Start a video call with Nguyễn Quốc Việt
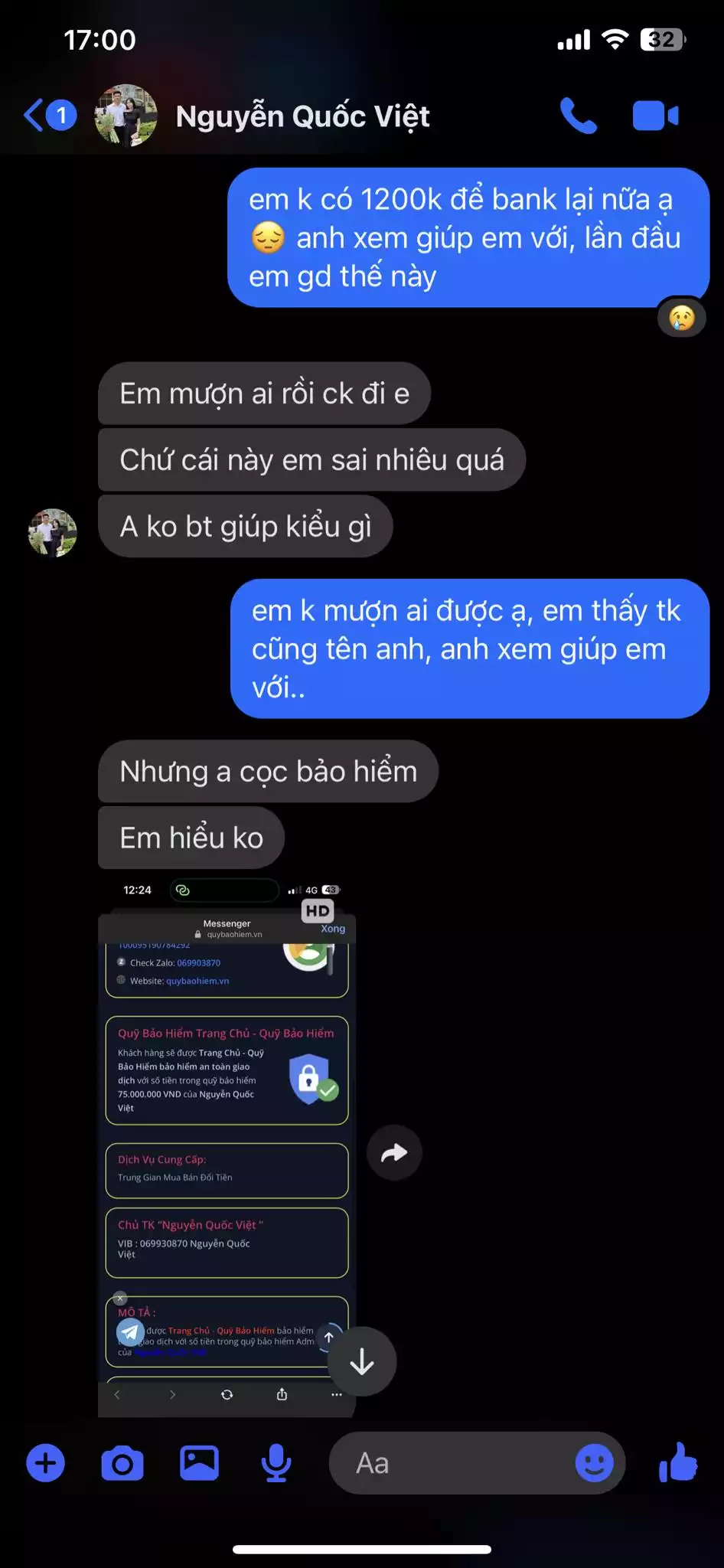The height and width of the screenshot is (1568, 724). point(655,116)
